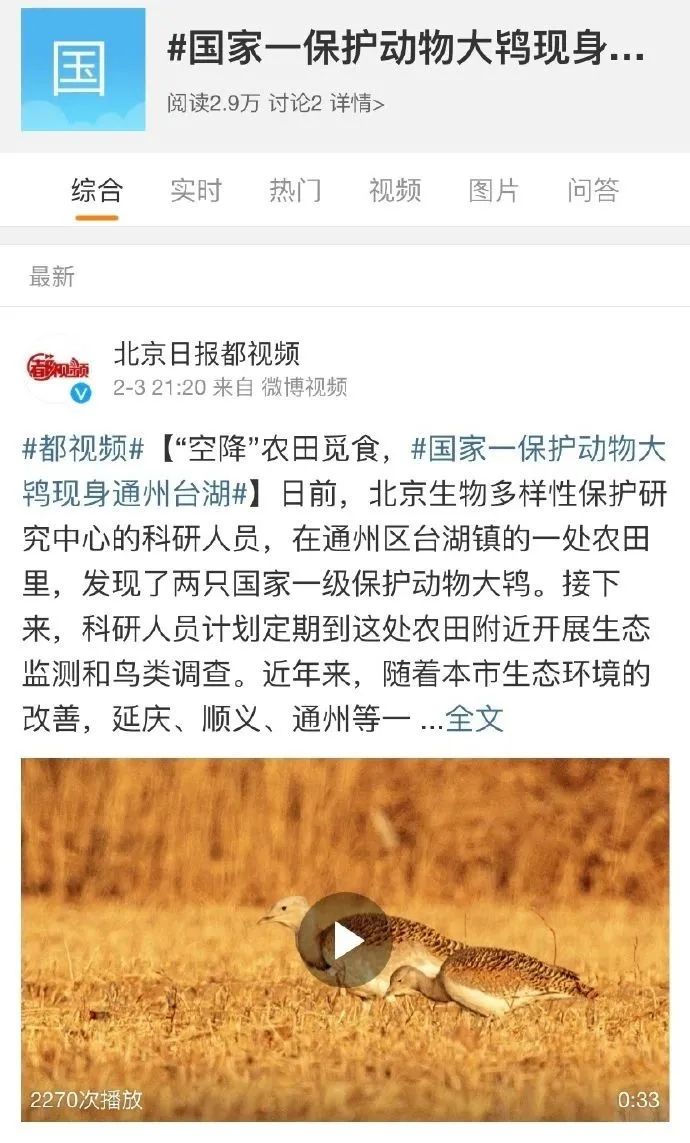The height and width of the screenshot is (1143, 690).
Task: Switch to the 问答 tab
Action: click(593, 190)
